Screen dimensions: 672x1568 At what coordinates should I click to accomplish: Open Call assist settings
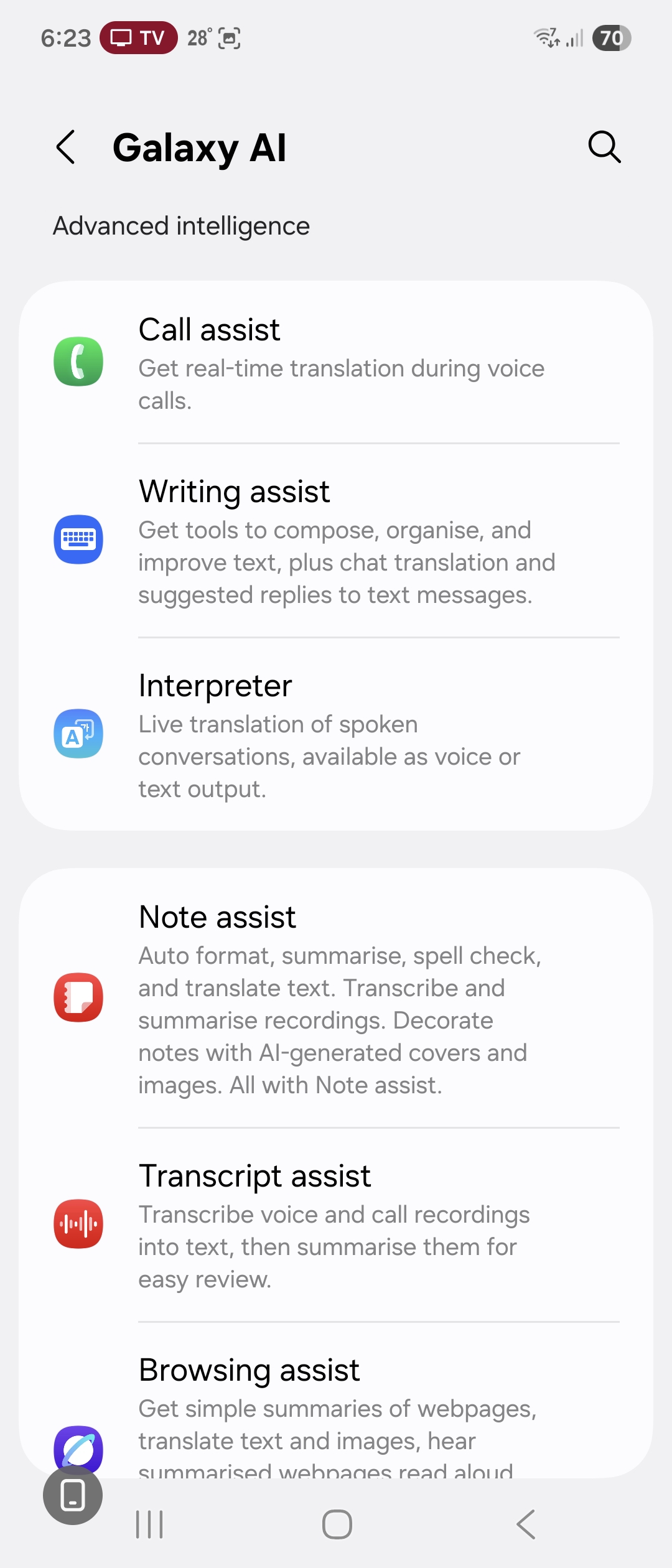[x=336, y=363]
